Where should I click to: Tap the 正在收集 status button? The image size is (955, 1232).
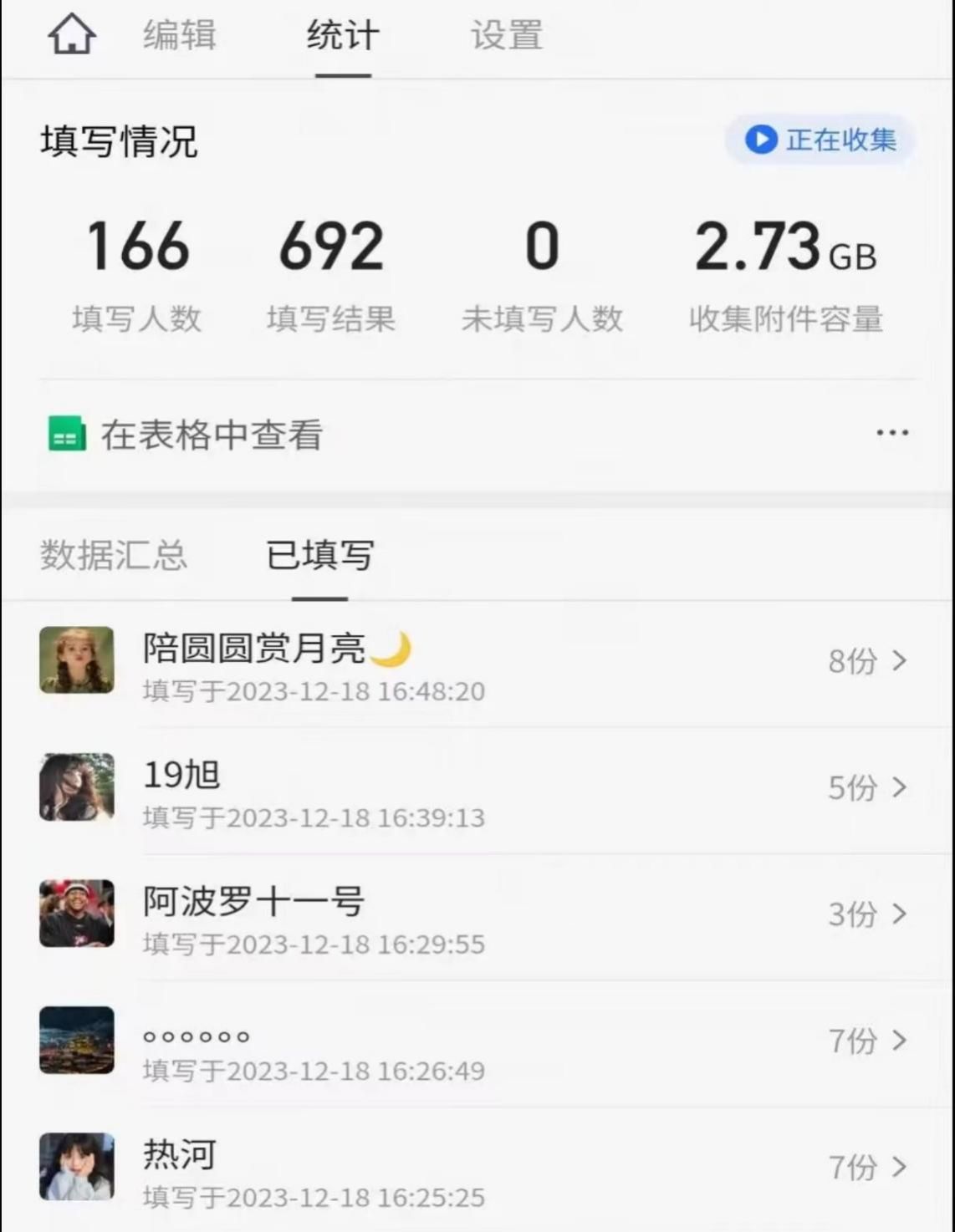(821, 140)
